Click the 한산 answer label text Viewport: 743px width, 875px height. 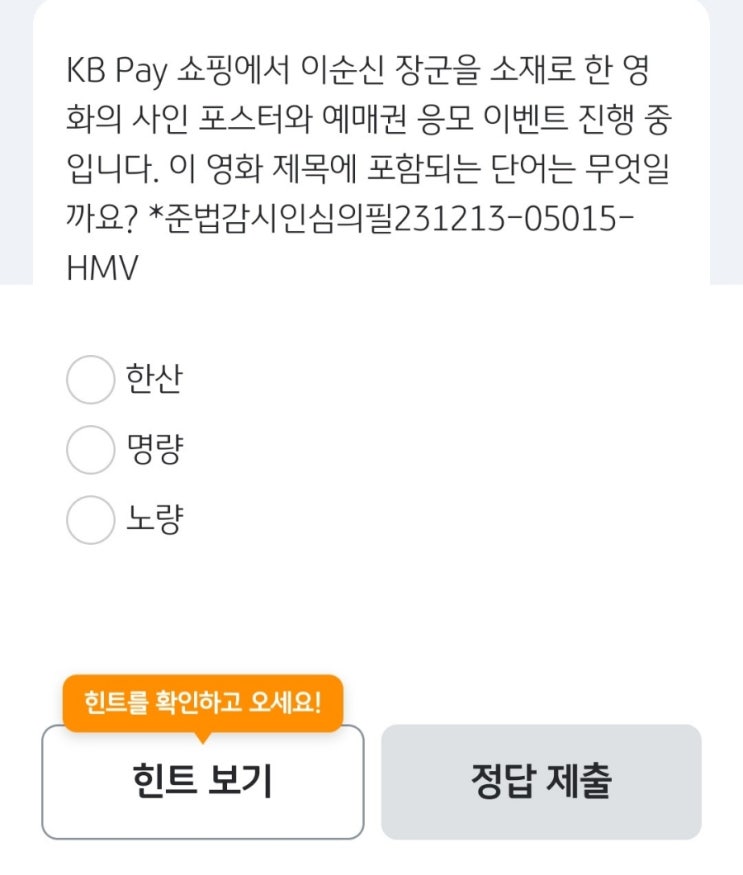[x=152, y=378]
